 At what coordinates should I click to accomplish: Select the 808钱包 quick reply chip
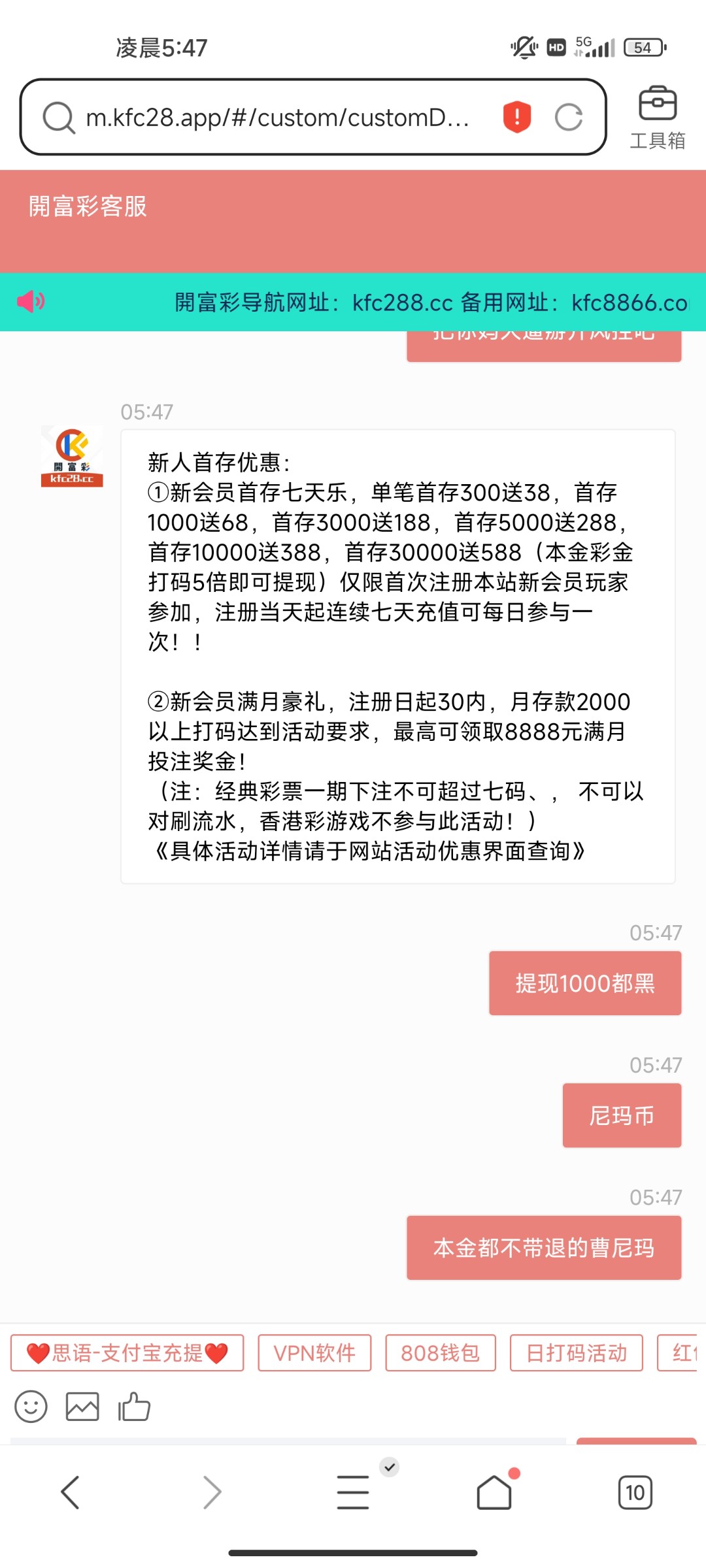pyautogui.click(x=441, y=1352)
